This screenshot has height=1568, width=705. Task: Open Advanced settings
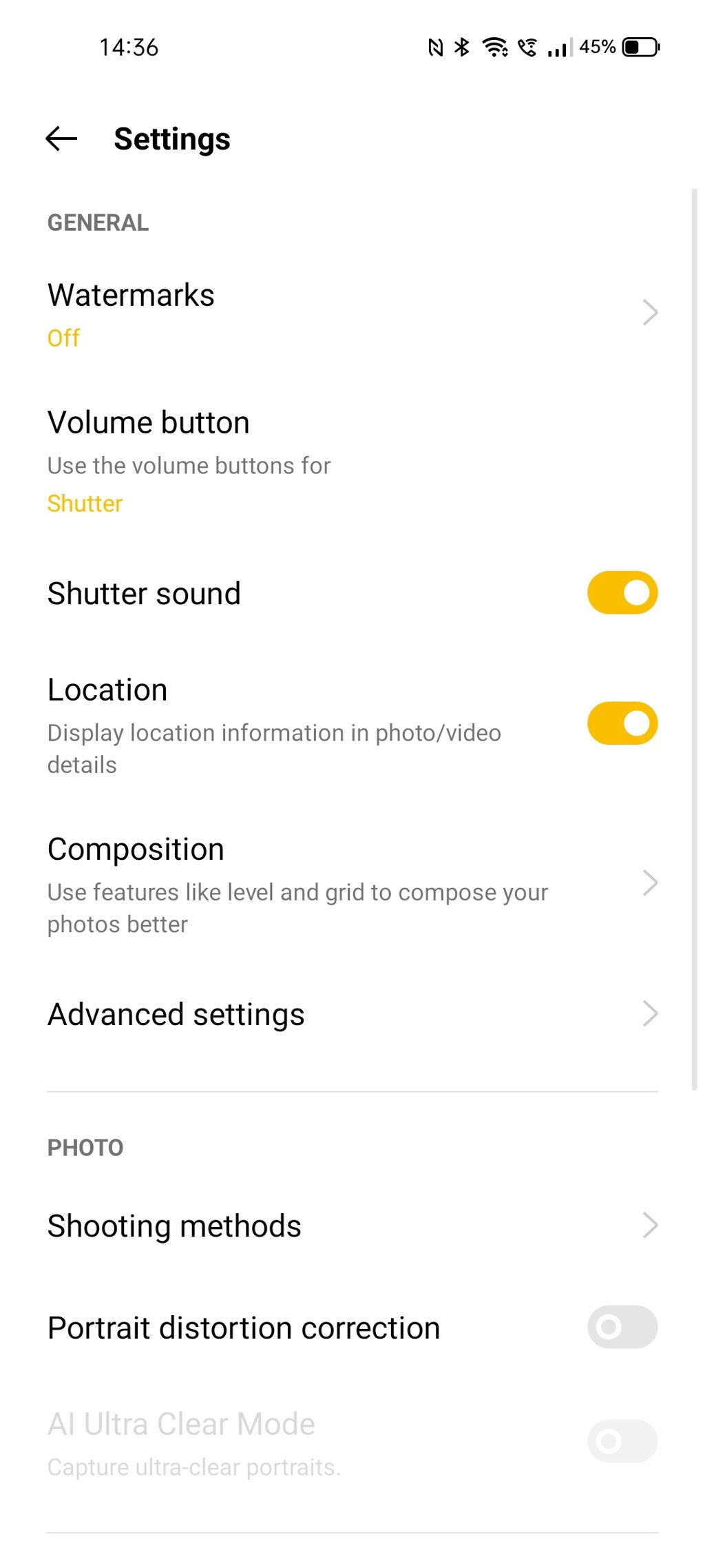click(x=351, y=1014)
